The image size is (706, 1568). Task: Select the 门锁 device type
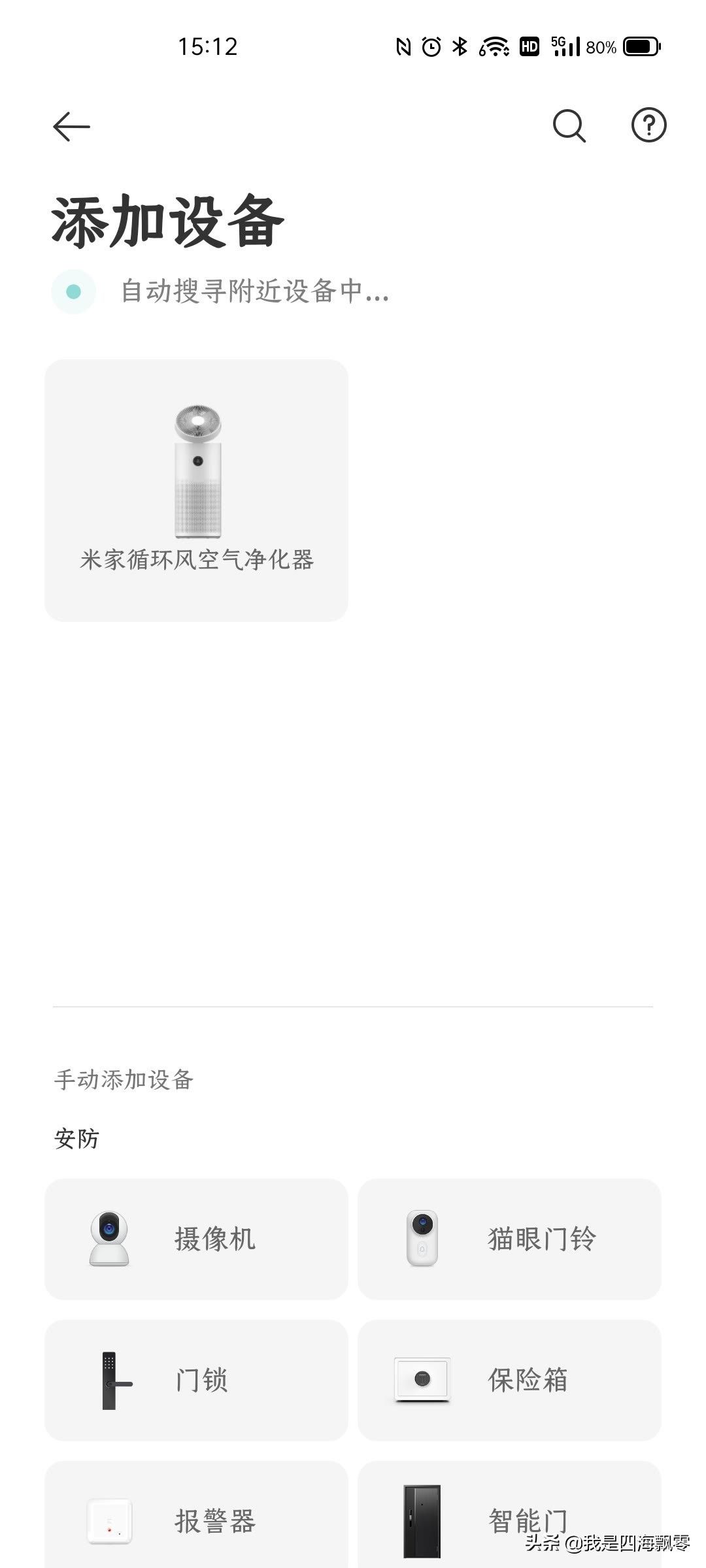click(x=196, y=1380)
